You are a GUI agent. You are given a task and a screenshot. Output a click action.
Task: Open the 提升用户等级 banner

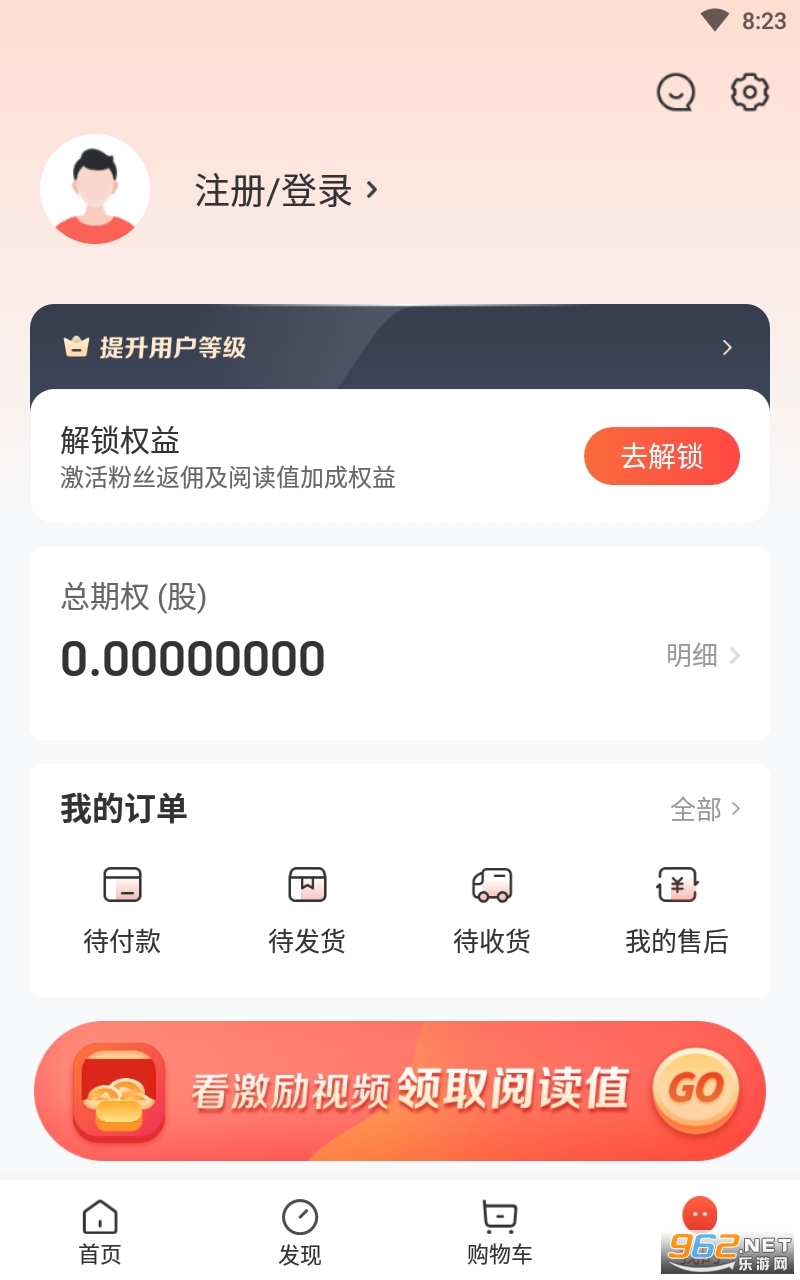tap(400, 347)
